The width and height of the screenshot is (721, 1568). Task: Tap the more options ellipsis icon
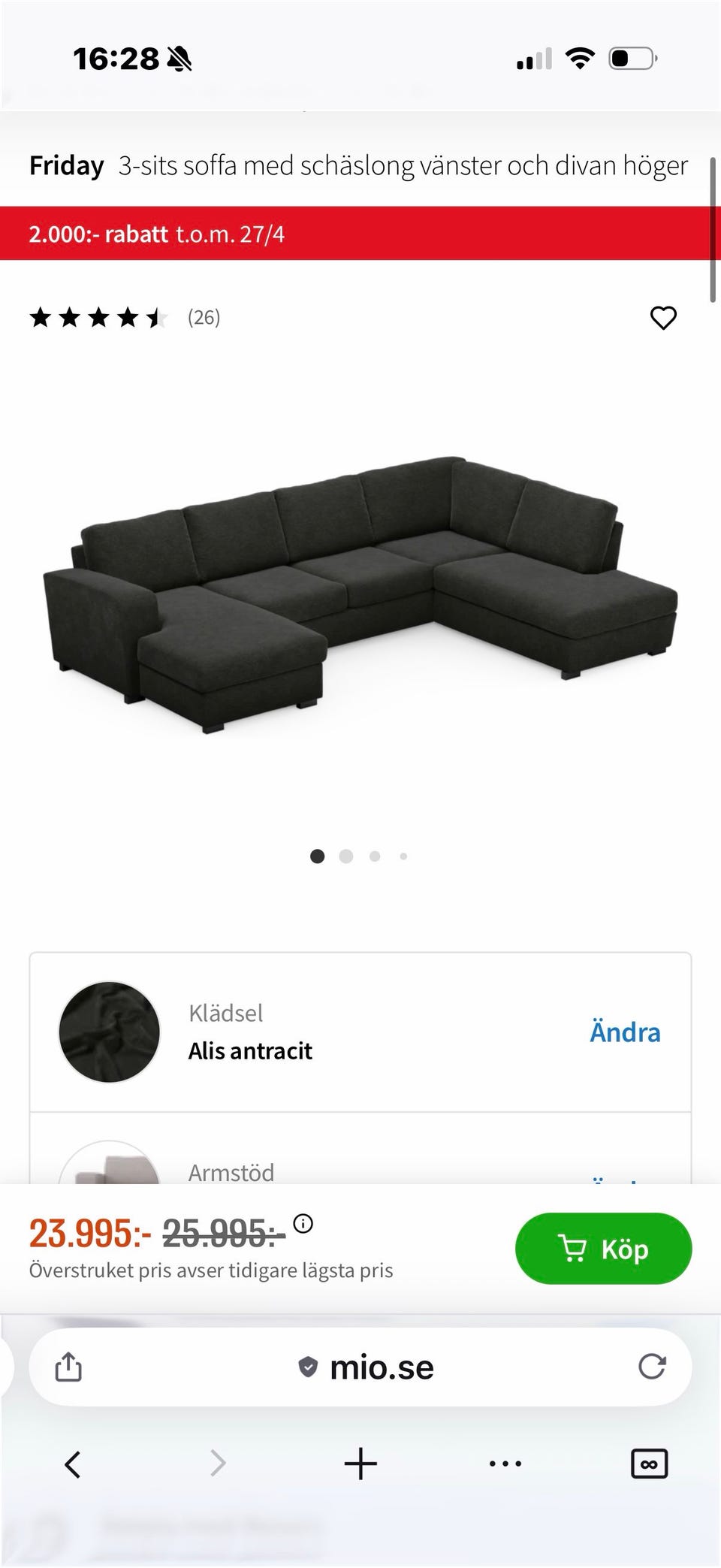pos(505,1464)
